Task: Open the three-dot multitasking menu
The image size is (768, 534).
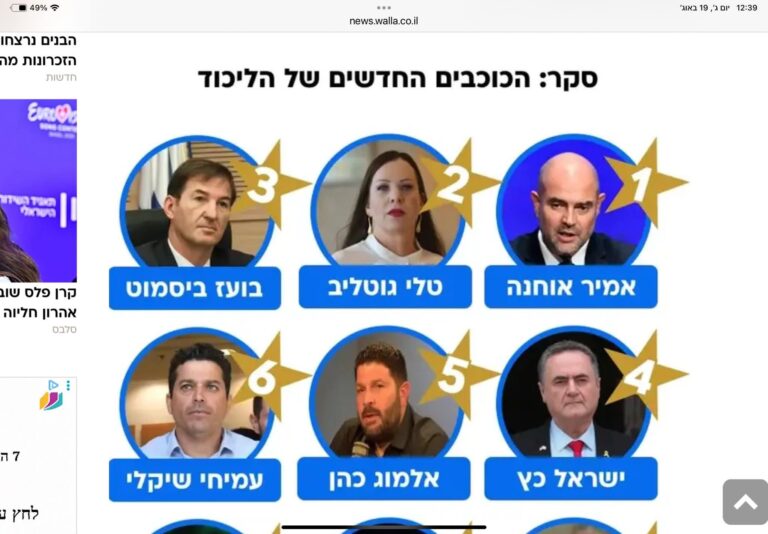Action: click(x=384, y=8)
